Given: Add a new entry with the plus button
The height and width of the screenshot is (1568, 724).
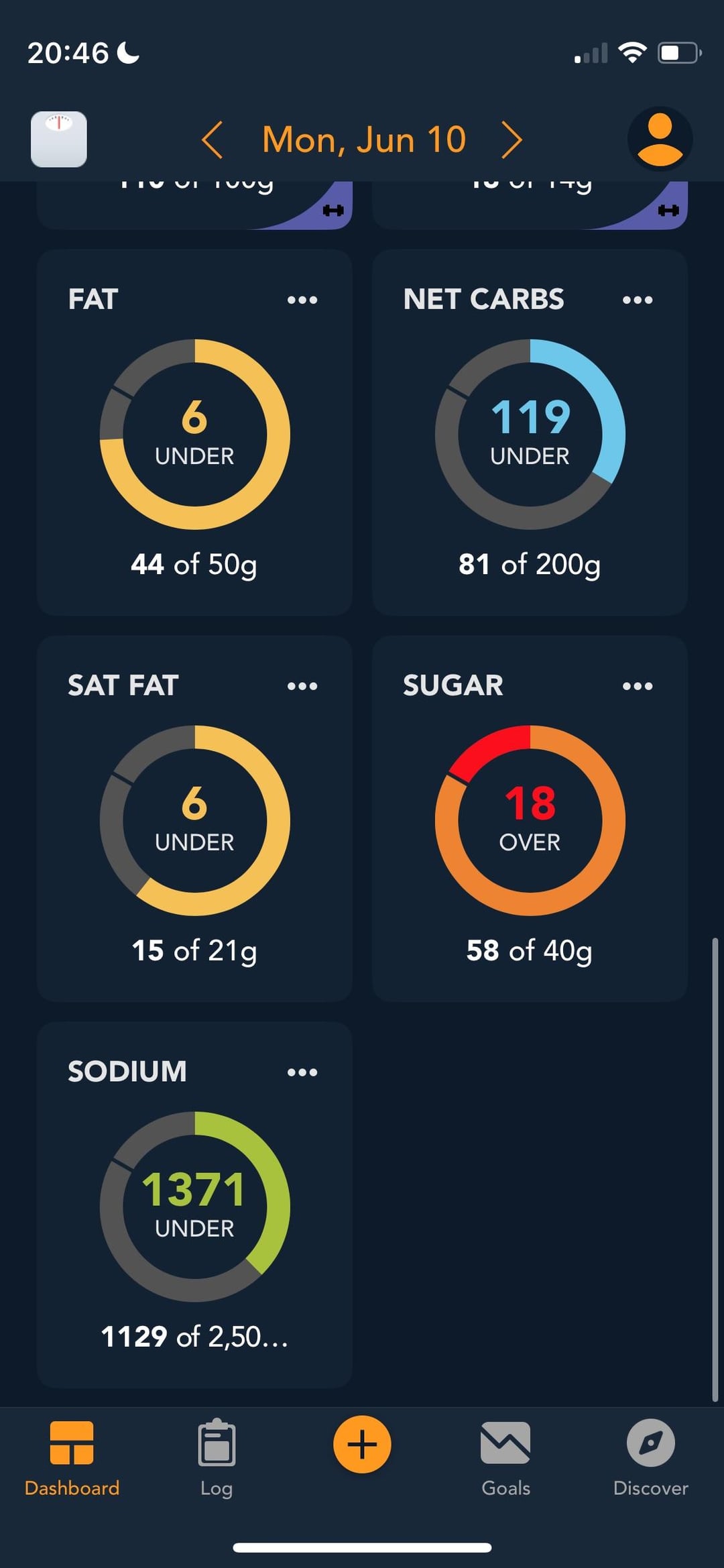Looking at the screenshot, I should (x=362, y=1445).
